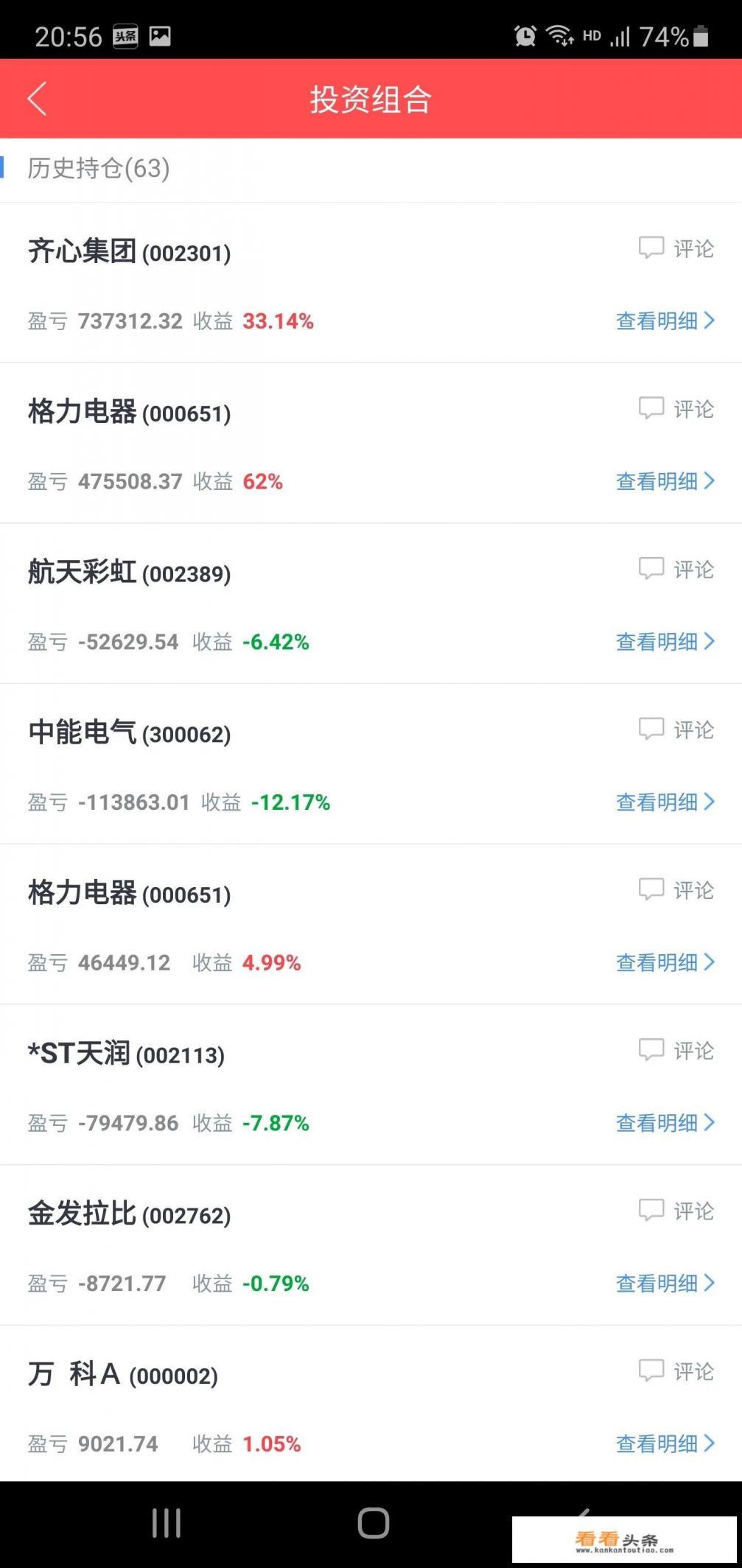
Task: Open comments for 万科A
Action: 676,1371
